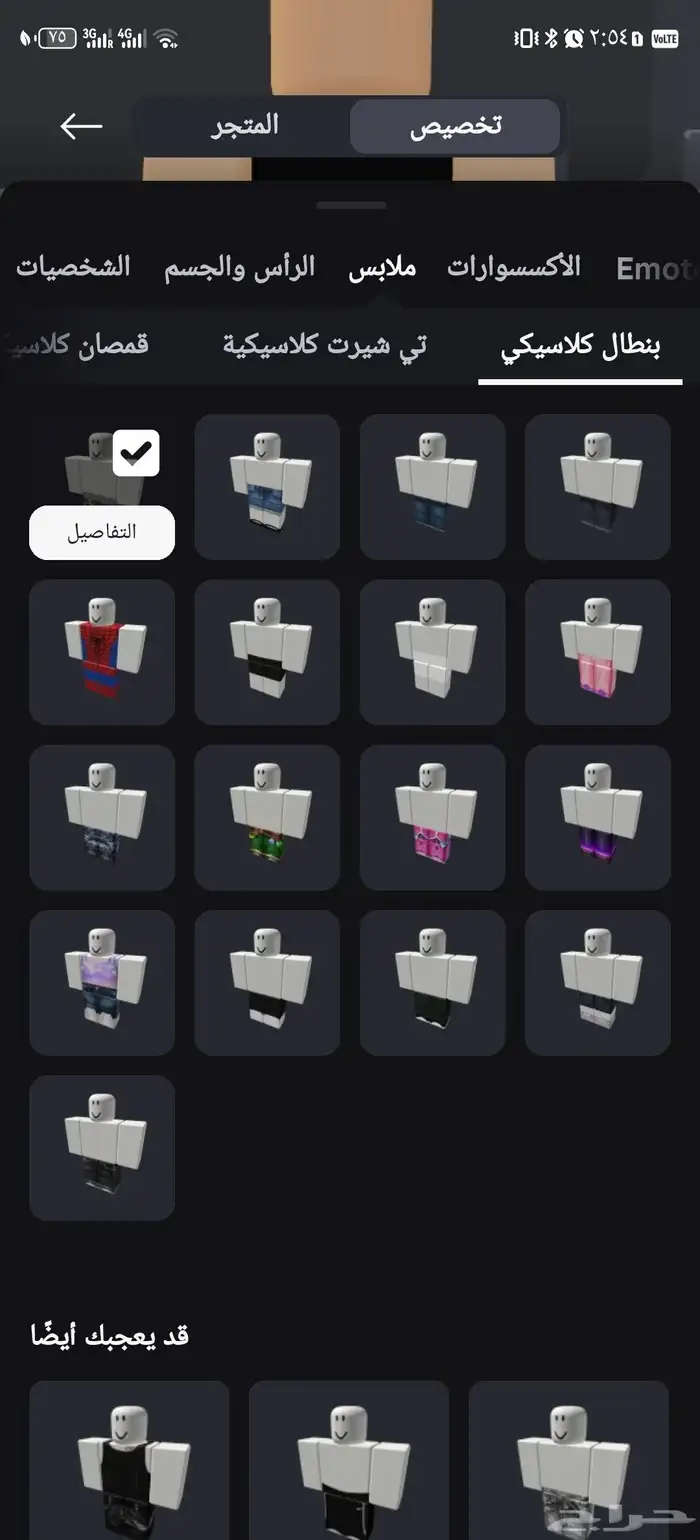Select the بنطال كلاسيكي subcategory
This screenshot has height=1540, width=700.
point(580,346)
